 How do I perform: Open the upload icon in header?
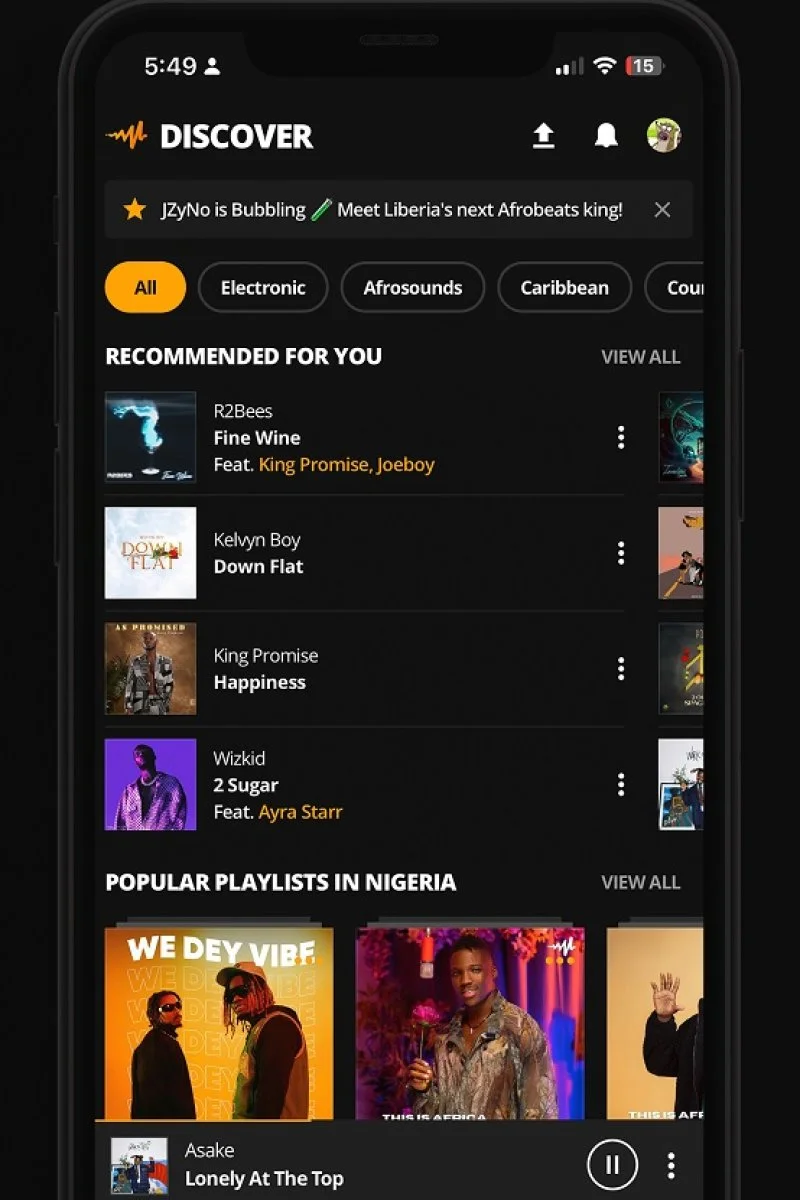pyautogui.click(x=543, y=136)
